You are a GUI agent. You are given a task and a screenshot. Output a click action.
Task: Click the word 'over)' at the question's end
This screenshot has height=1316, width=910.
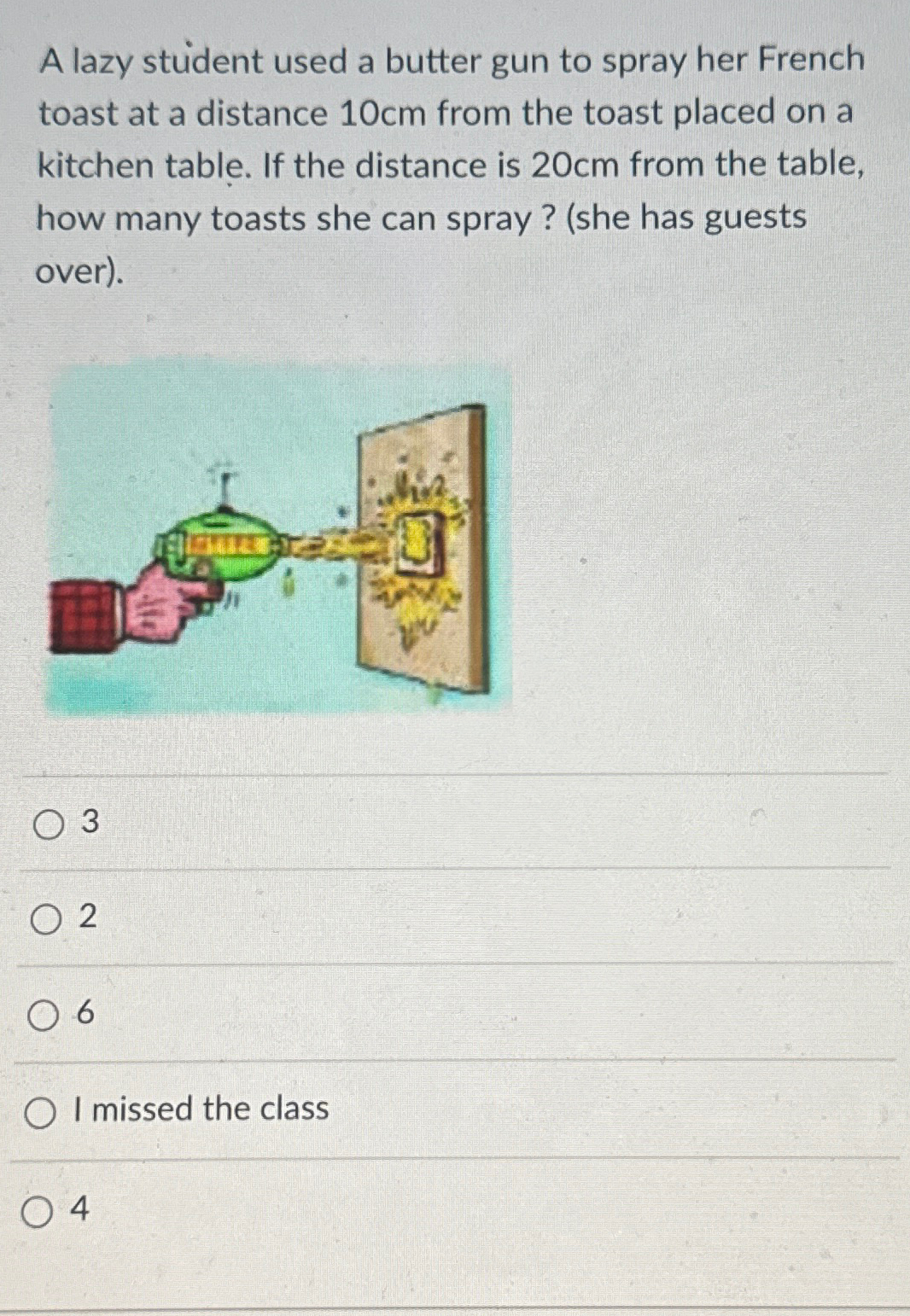coord(77,273)
